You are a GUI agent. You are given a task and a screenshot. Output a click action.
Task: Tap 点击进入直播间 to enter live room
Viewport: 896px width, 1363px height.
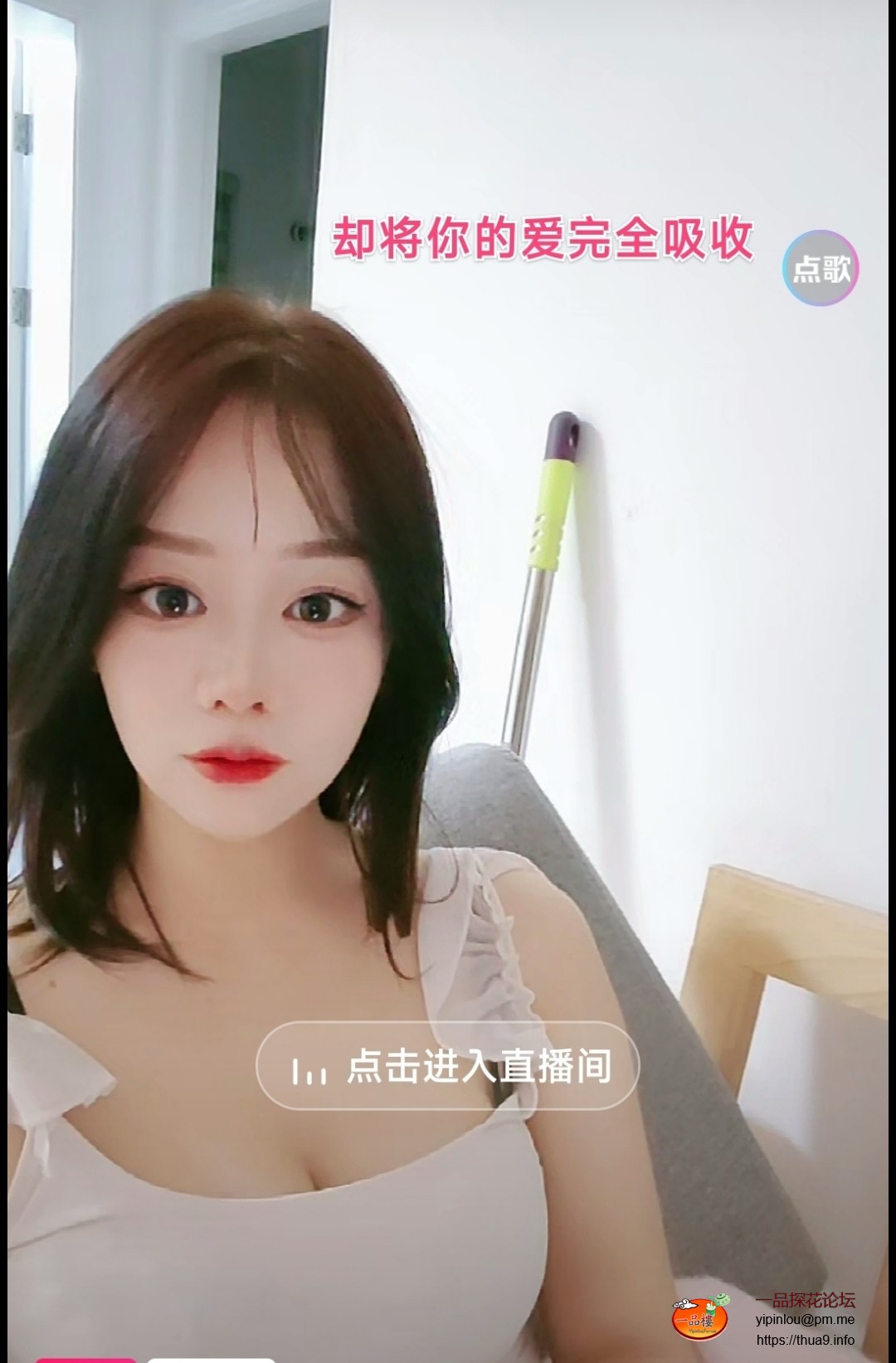click(x=448, y=1066)
